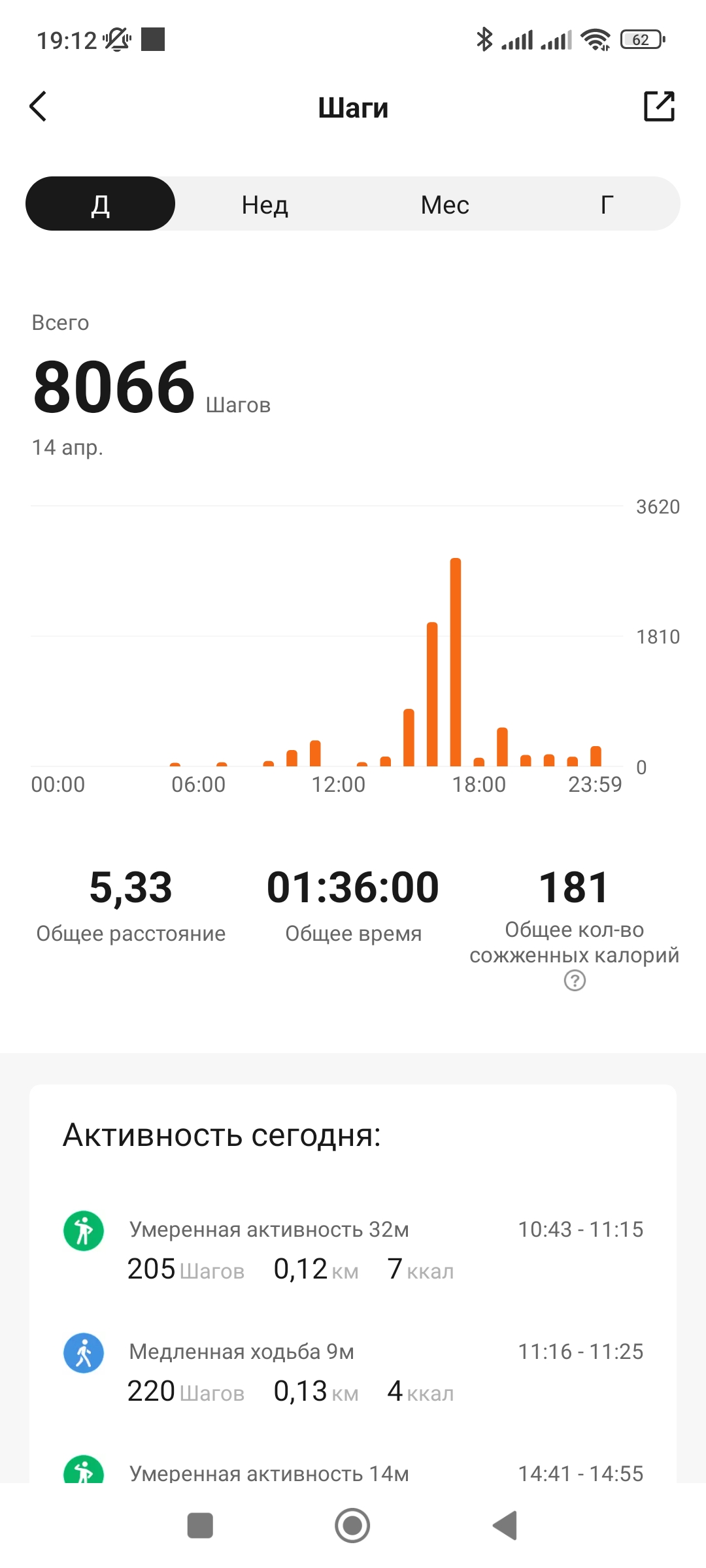Tap the Android recent apps button
Screen dimensions: 706x1568
tap(199, 1526)
